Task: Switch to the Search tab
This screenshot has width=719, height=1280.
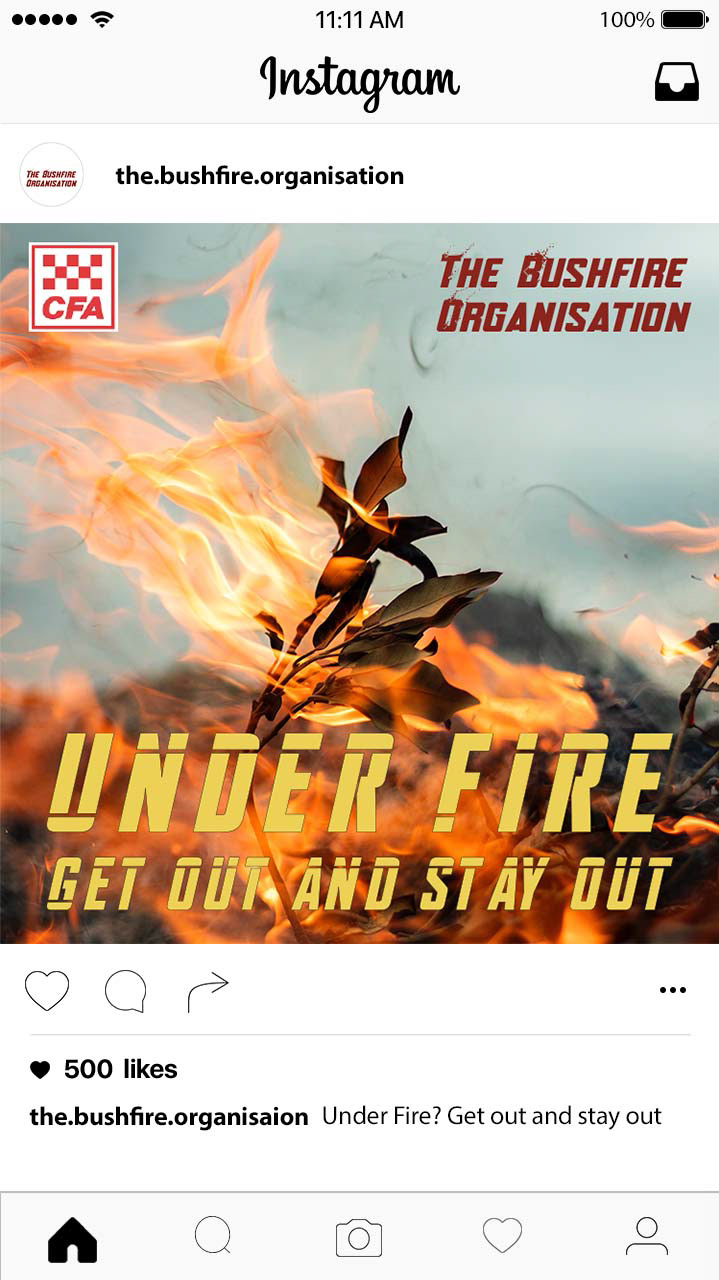Action: point(213,1236)
